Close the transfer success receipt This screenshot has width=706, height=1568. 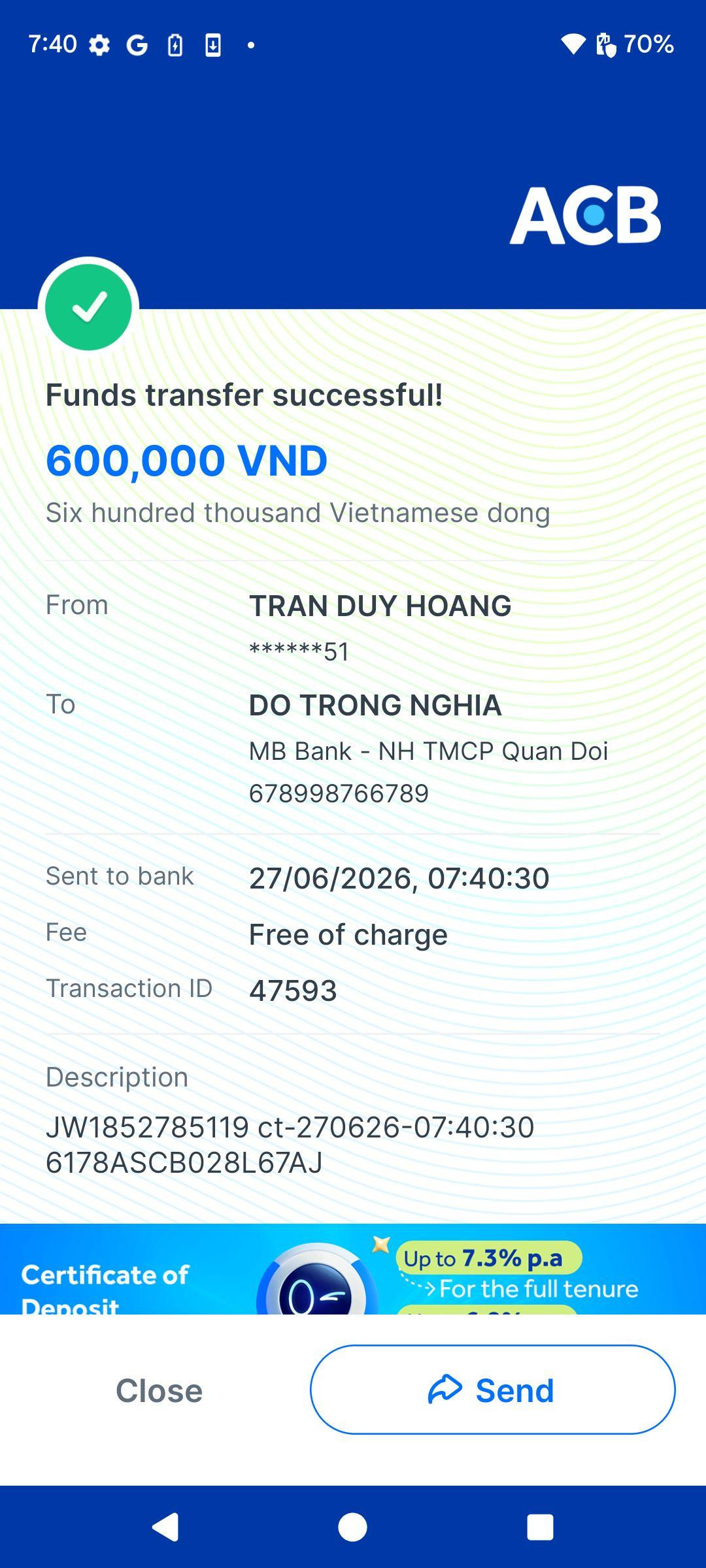pyautogui.click(x=159, y=1390)
